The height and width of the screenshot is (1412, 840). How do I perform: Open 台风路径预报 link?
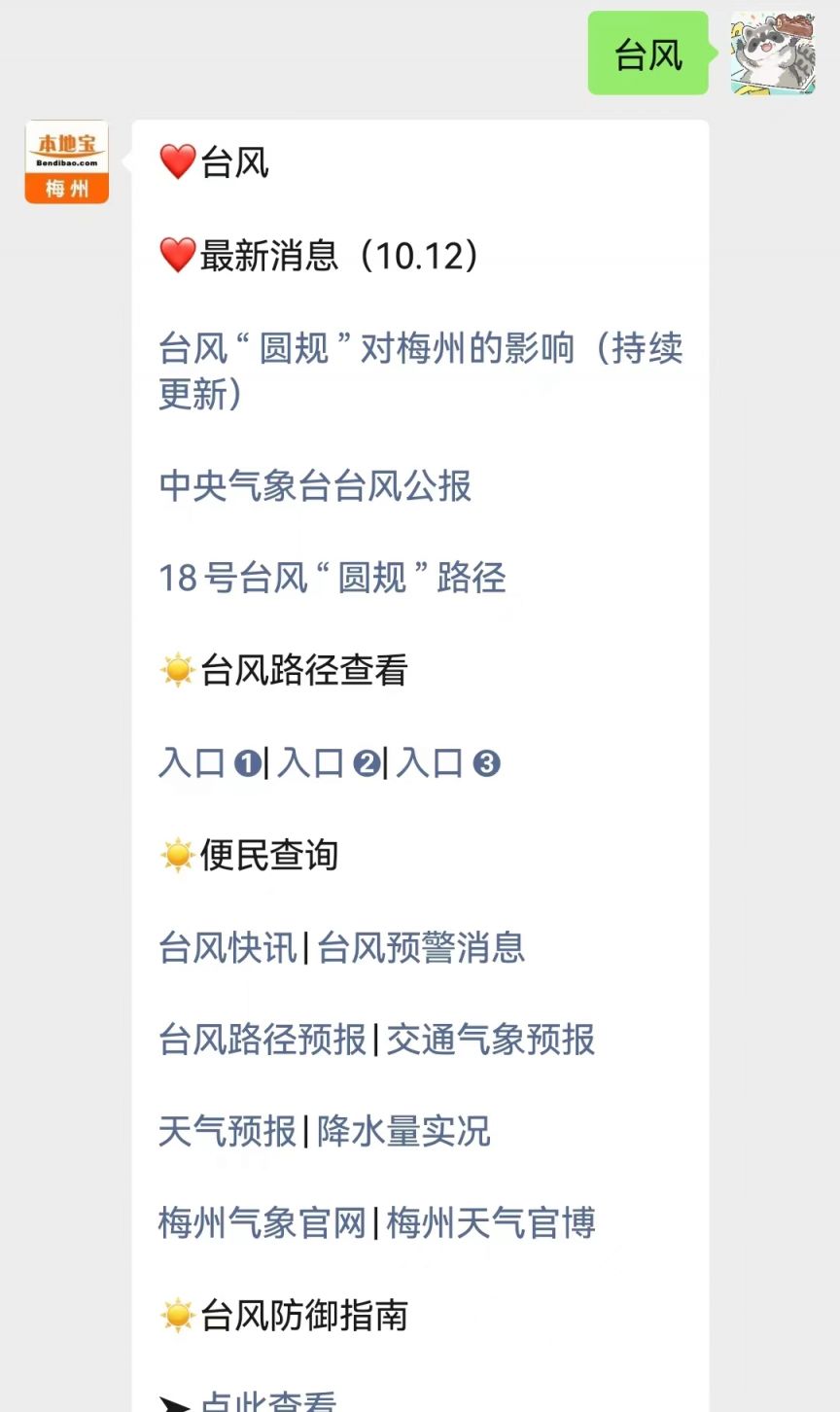262,1040
